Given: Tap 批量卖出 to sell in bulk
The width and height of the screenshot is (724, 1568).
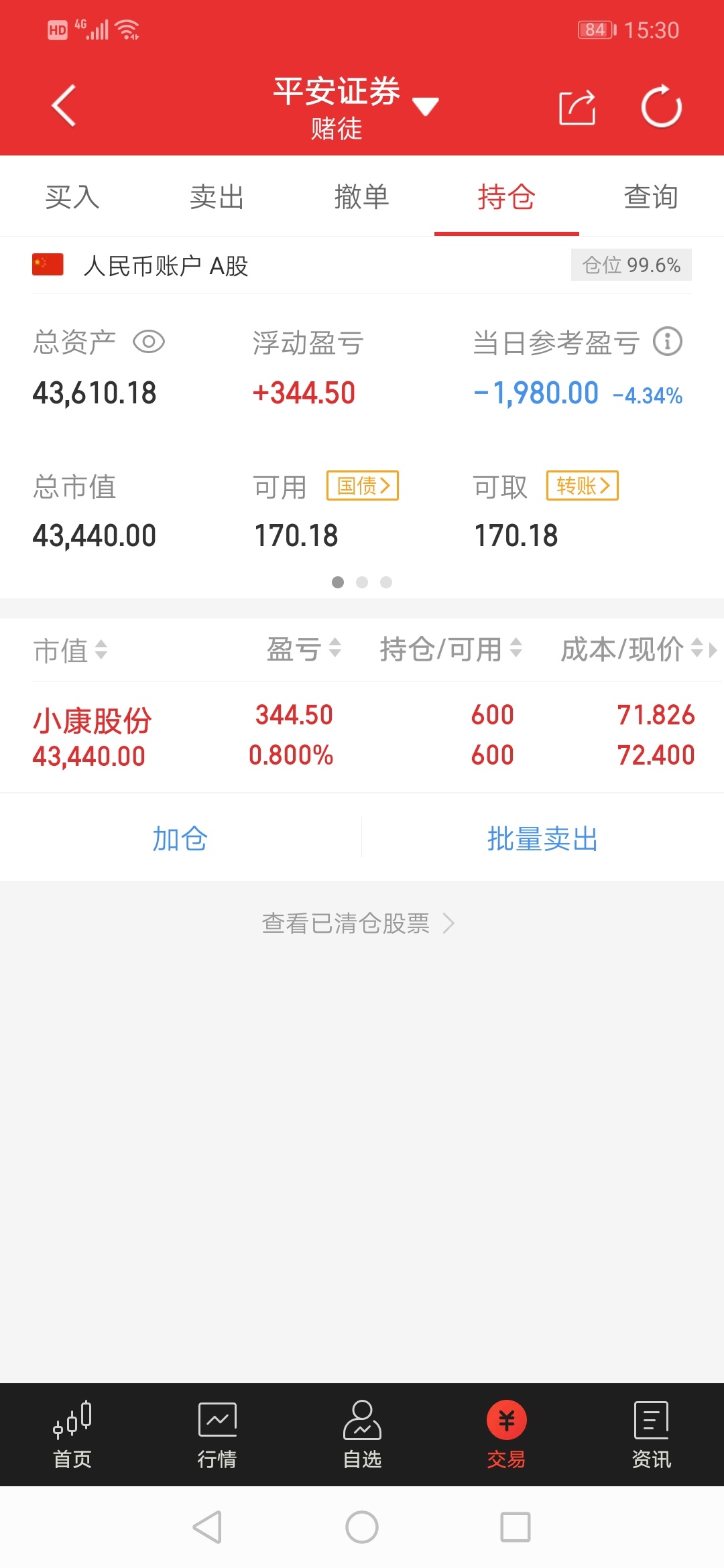Looking at the screenshot, I should [x=542, y=838].
